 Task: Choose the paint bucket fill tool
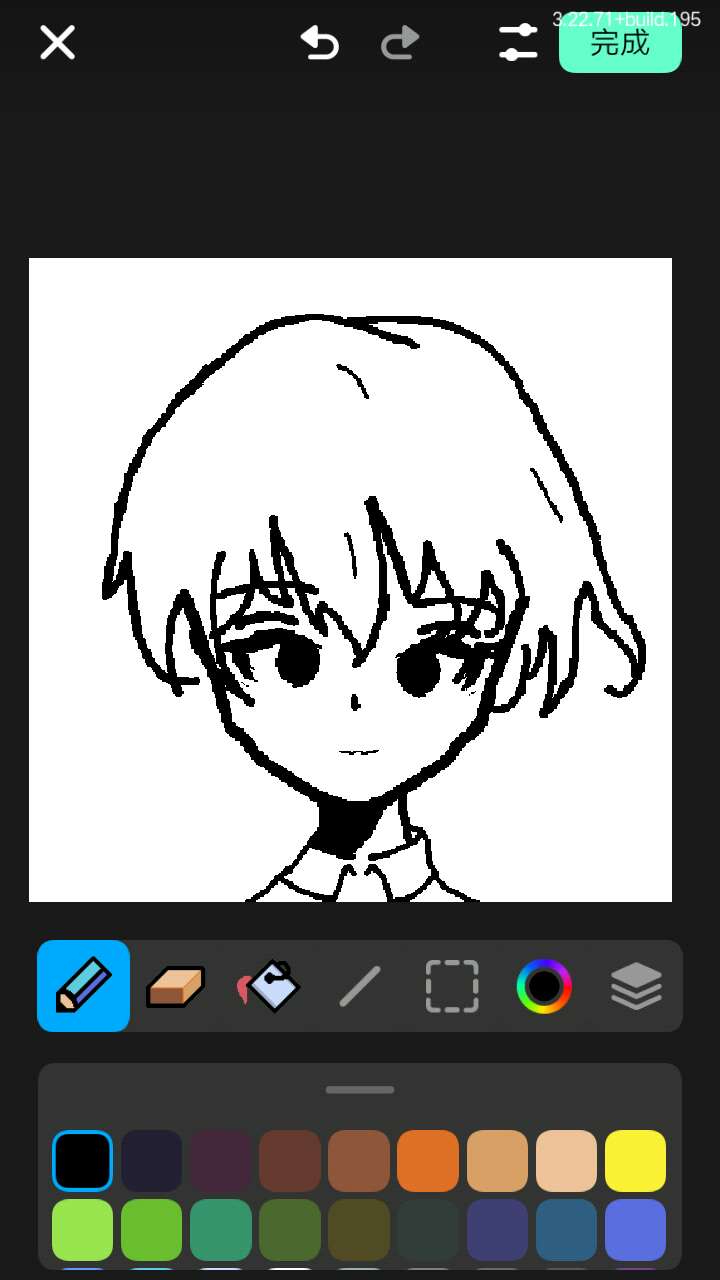tap(268, 986)
